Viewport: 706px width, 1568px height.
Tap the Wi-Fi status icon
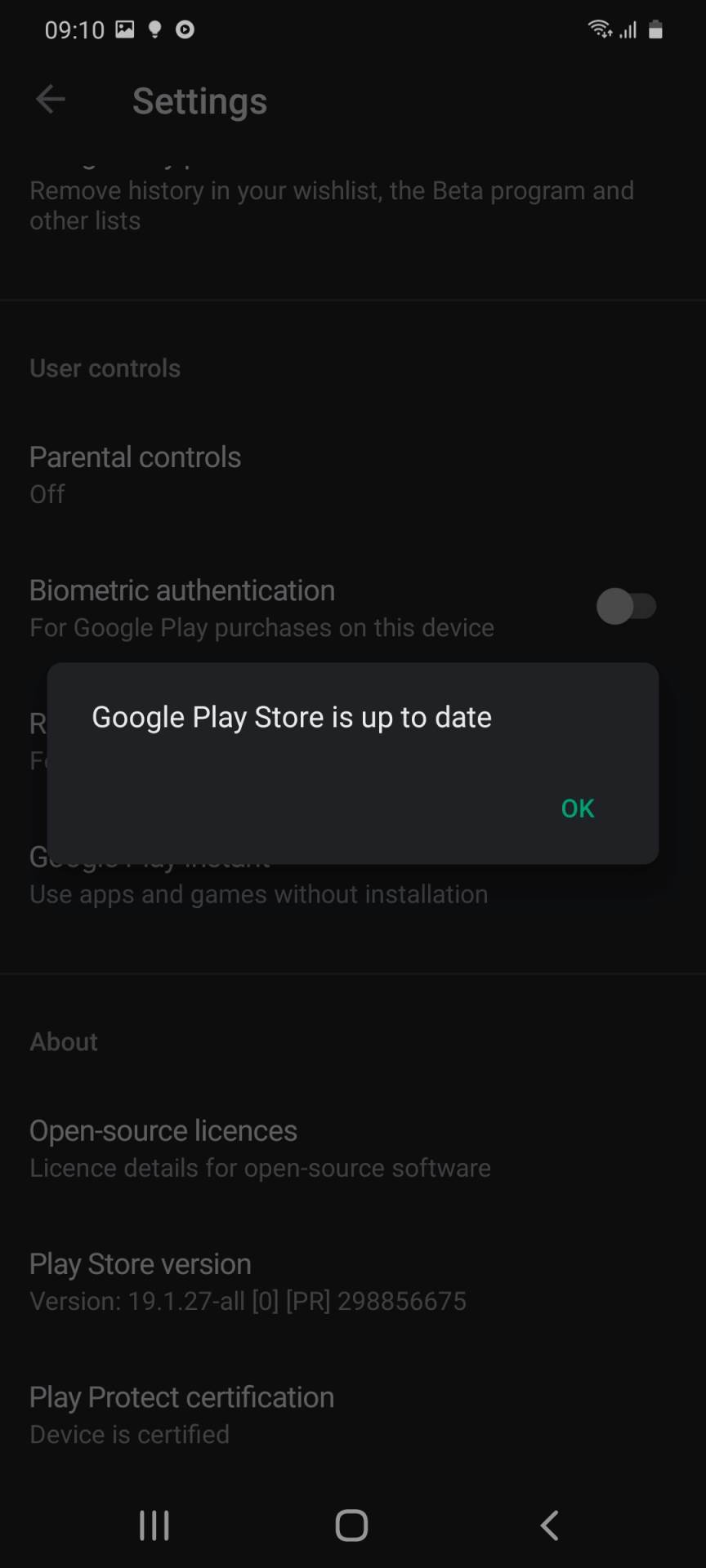(x=599, y=29)
